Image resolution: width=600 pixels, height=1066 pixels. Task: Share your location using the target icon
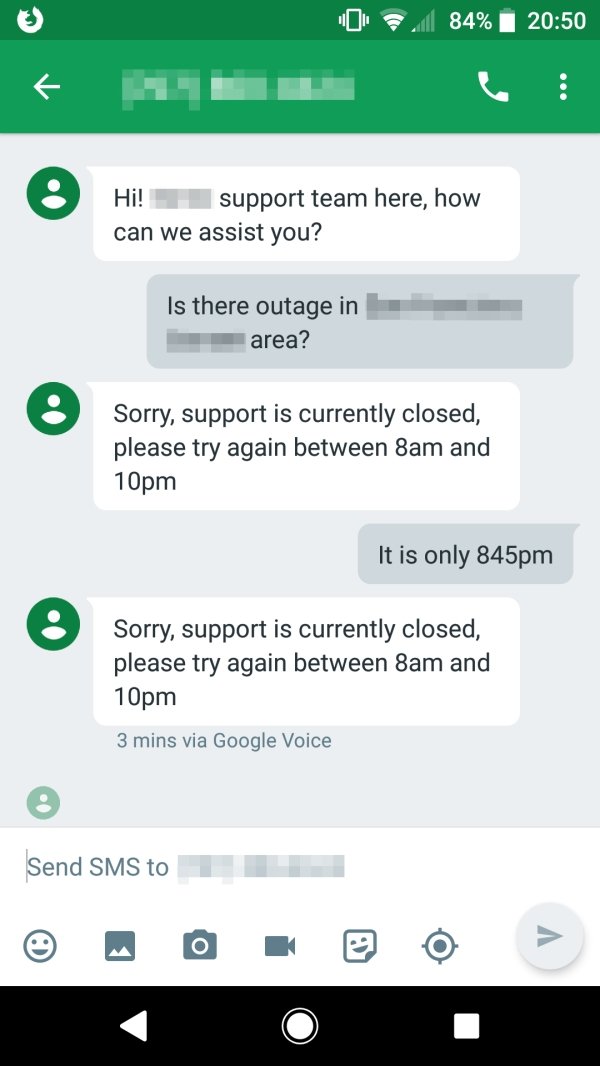(440, 946)
